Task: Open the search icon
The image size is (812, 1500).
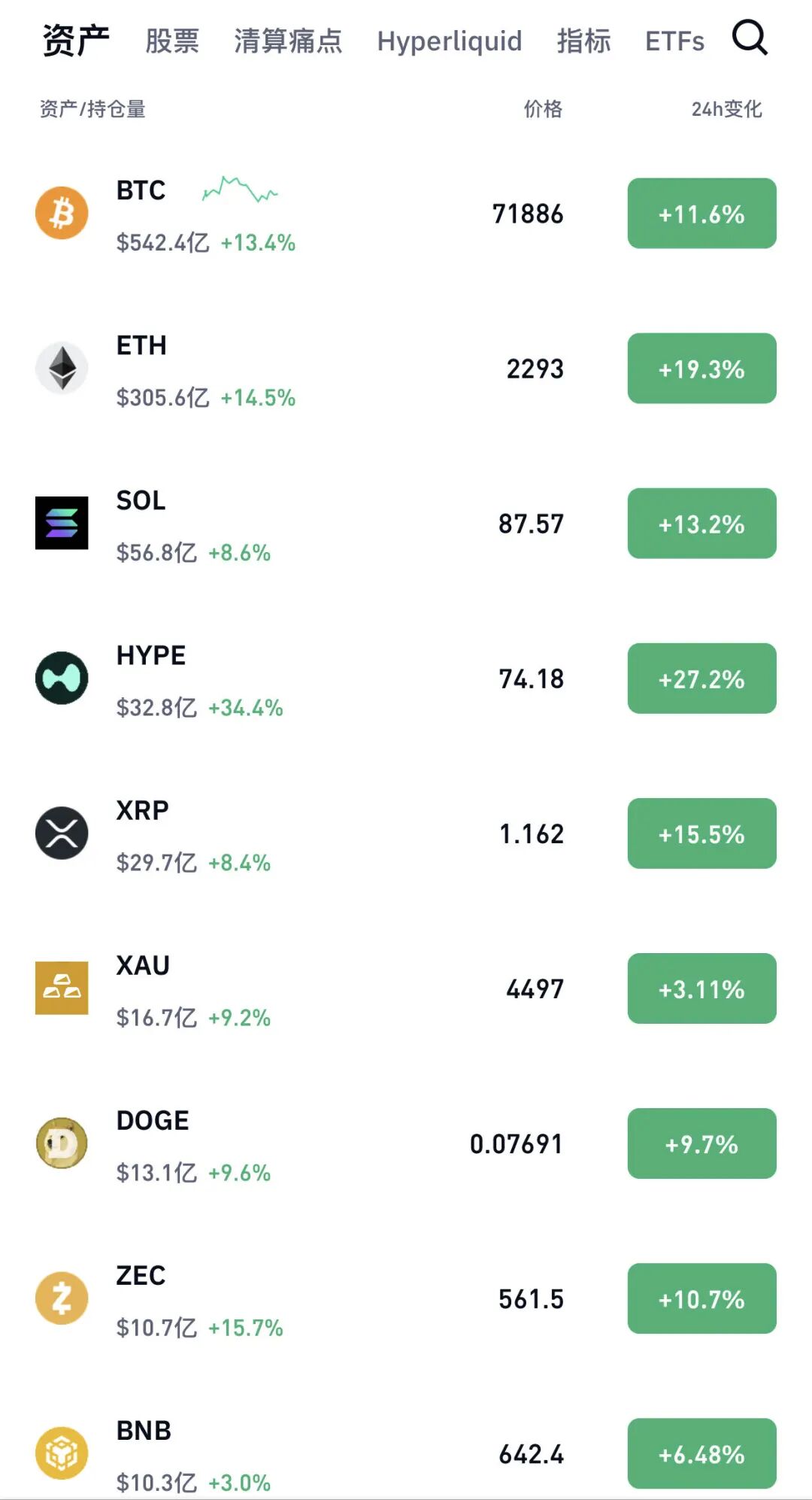Action: pos(750,38)
